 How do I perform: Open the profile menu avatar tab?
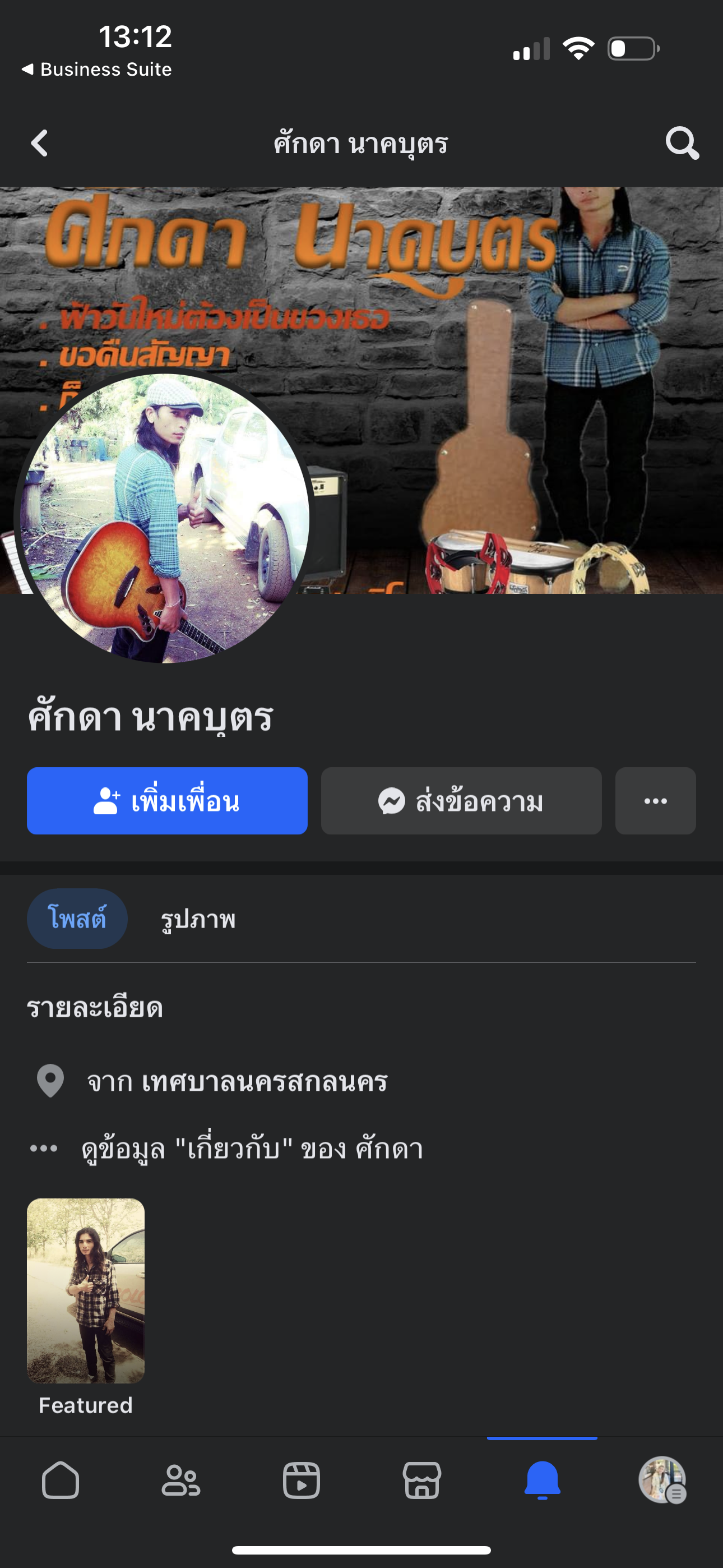pyautogui.click(x=662, y=1481)
